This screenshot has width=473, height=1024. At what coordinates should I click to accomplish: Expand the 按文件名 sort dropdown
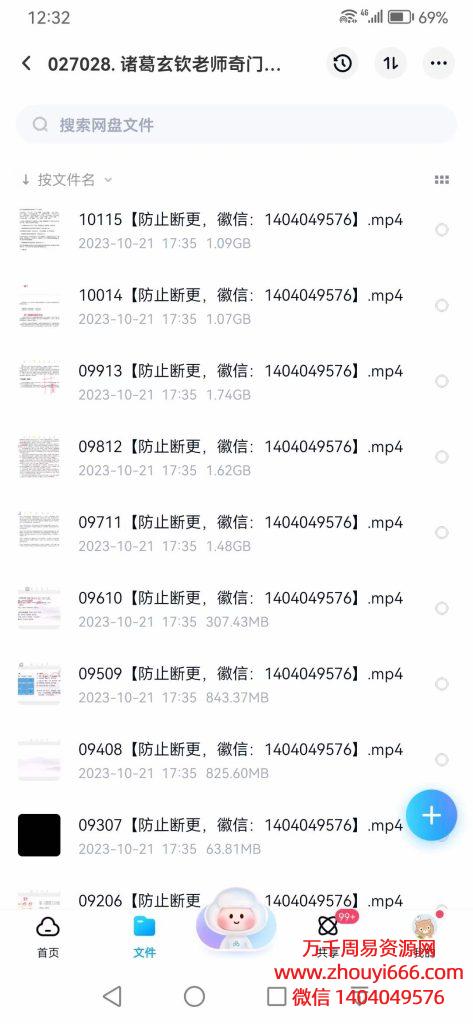(x=67, y=180)
